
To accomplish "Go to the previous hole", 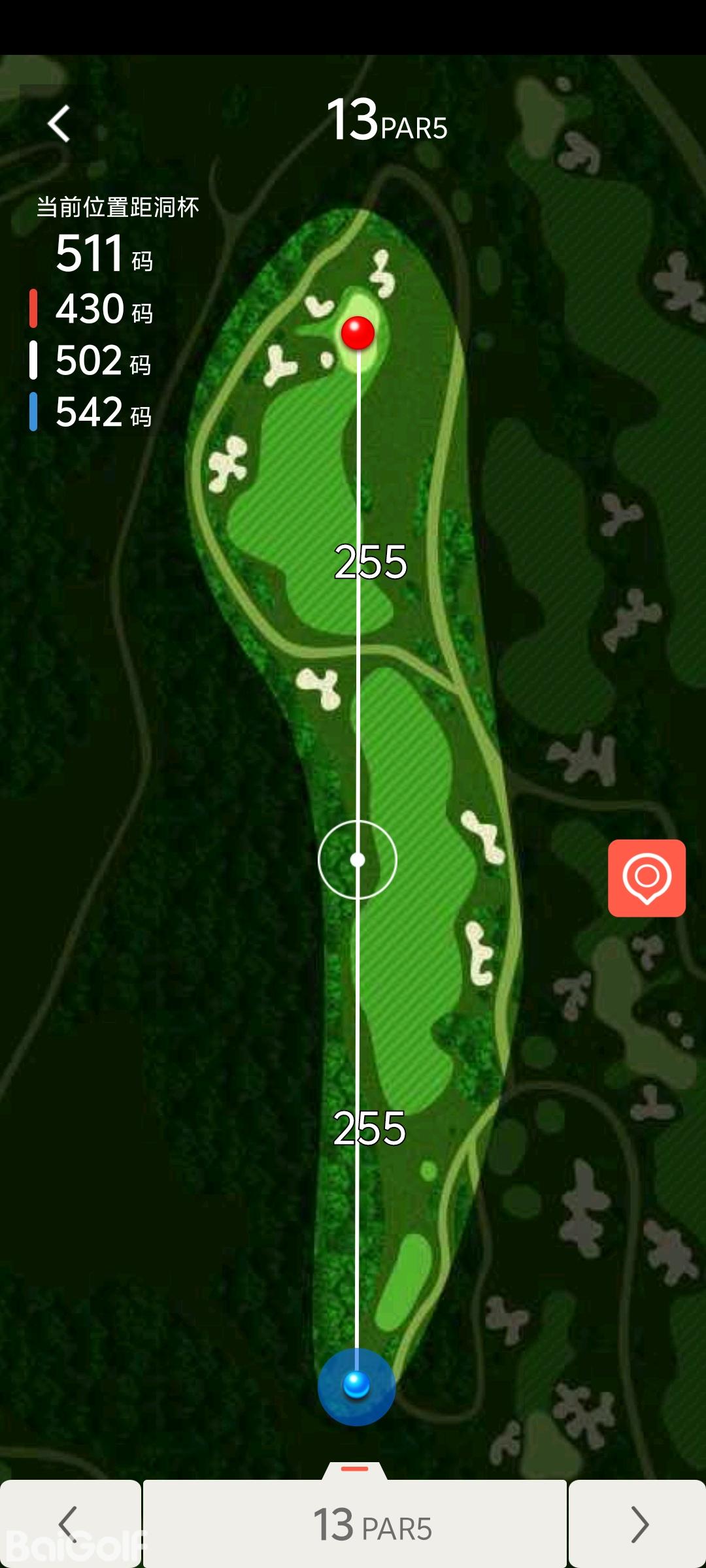I will [x=69, y=1524].
